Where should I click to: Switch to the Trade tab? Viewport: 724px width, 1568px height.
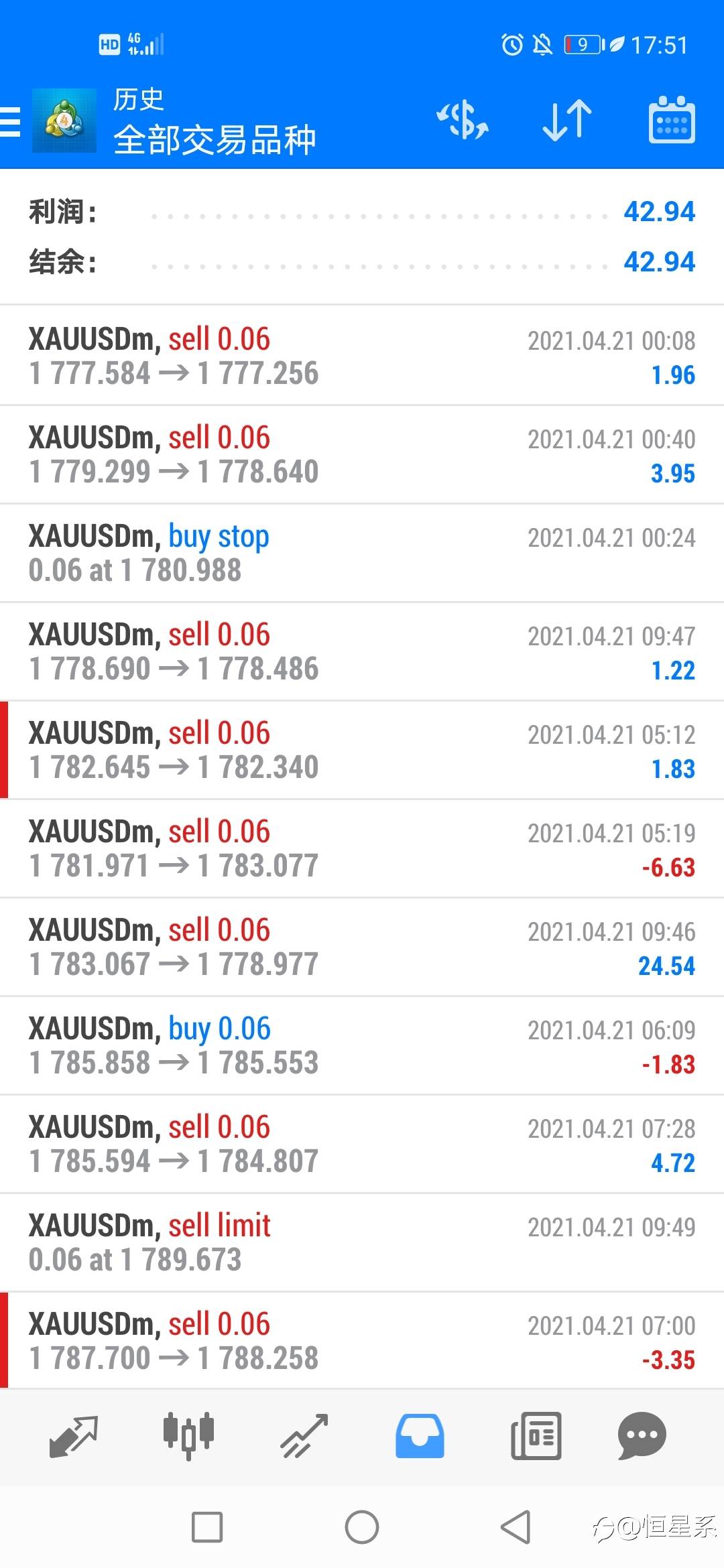tap(304, 1436)
